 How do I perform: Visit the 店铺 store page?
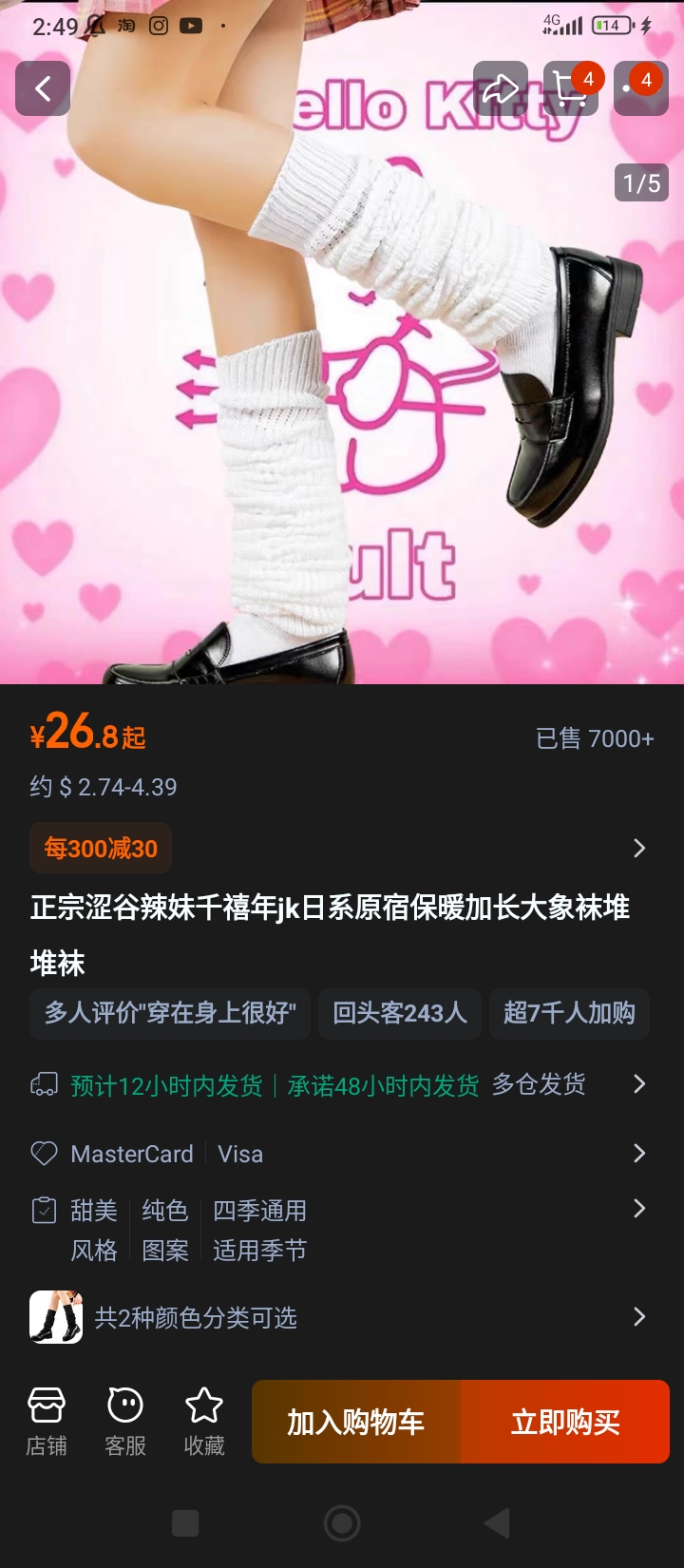pos(47,1422)
